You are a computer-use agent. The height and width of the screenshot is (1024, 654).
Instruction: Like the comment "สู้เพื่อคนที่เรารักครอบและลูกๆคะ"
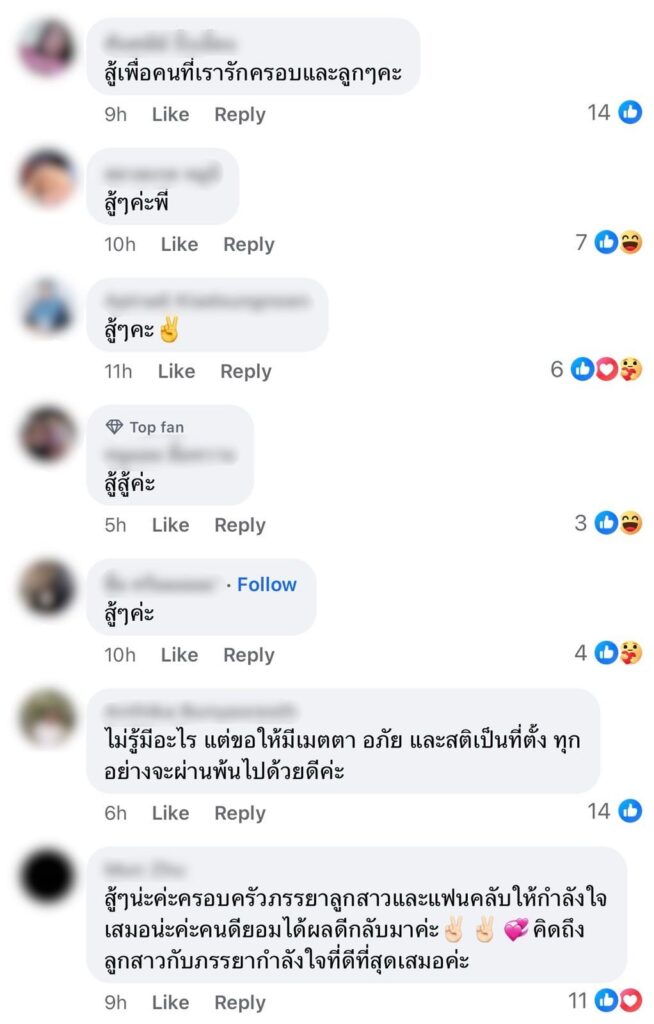click(170, 115)
